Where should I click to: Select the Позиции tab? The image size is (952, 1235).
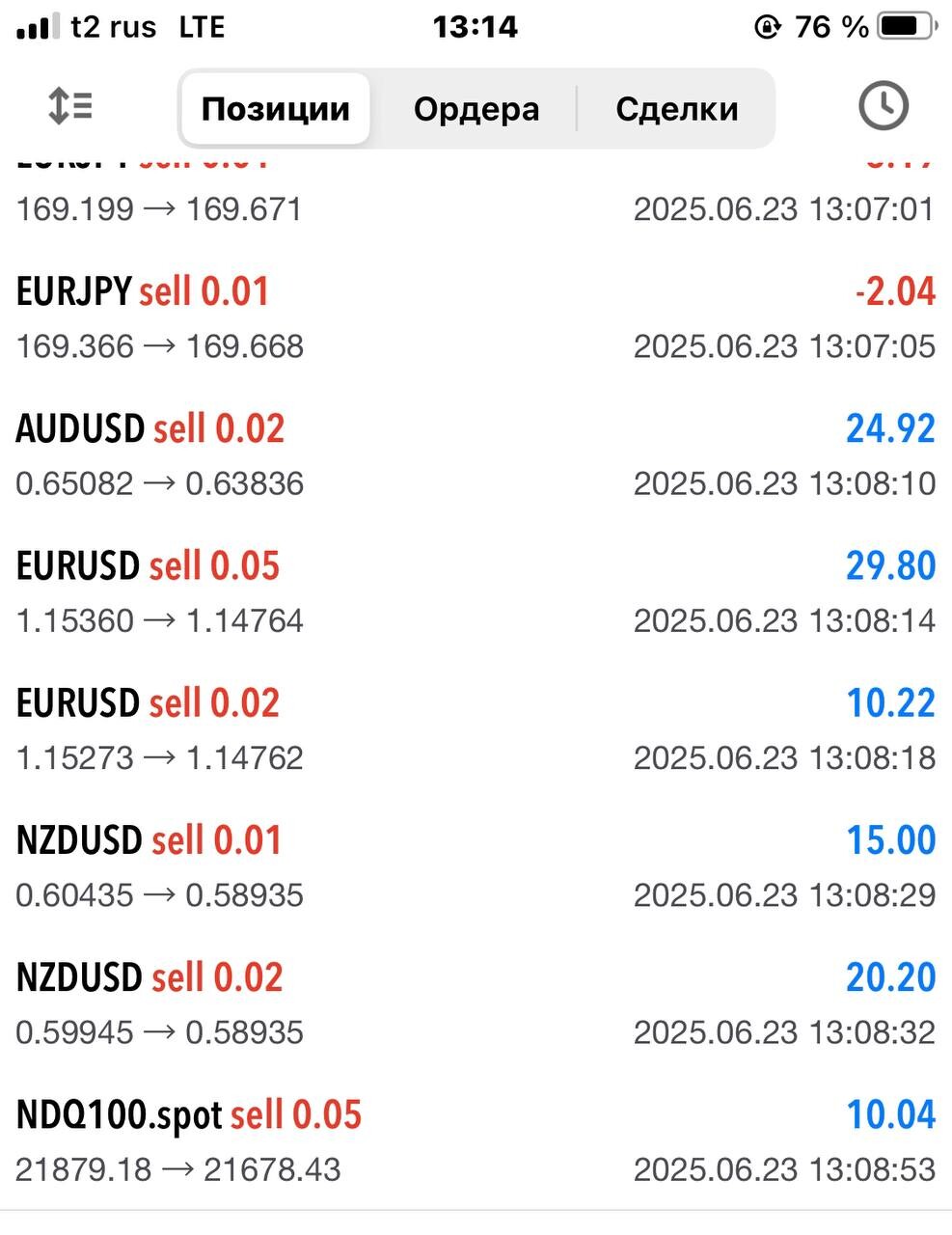(x=276, y=109)
